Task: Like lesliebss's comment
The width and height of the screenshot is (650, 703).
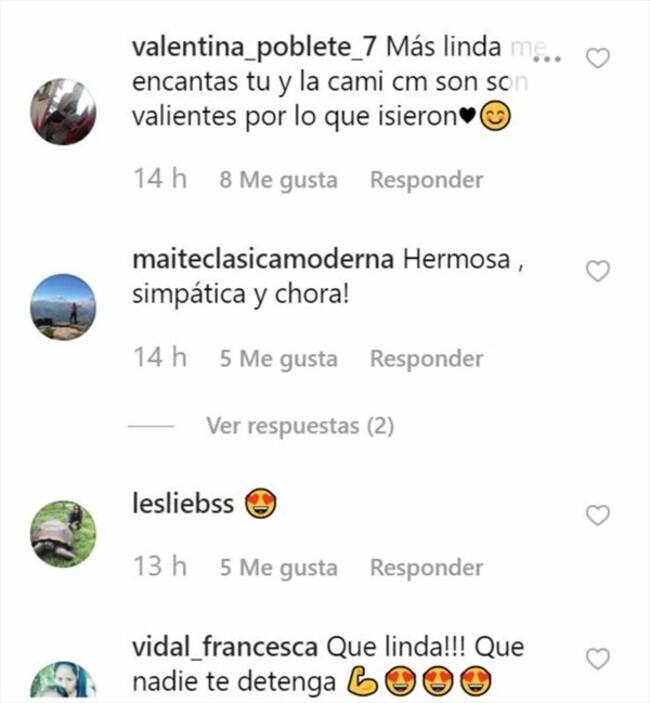Action: click(597, 515)
